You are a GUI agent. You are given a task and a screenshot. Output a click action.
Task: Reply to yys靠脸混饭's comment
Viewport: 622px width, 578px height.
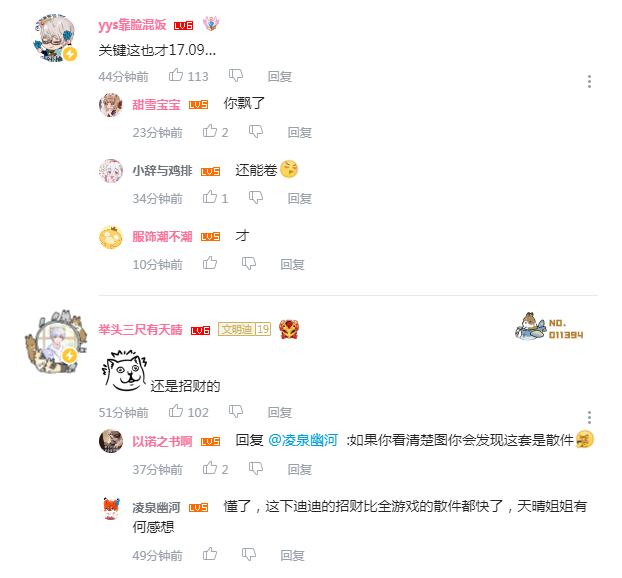pos(279,76)
